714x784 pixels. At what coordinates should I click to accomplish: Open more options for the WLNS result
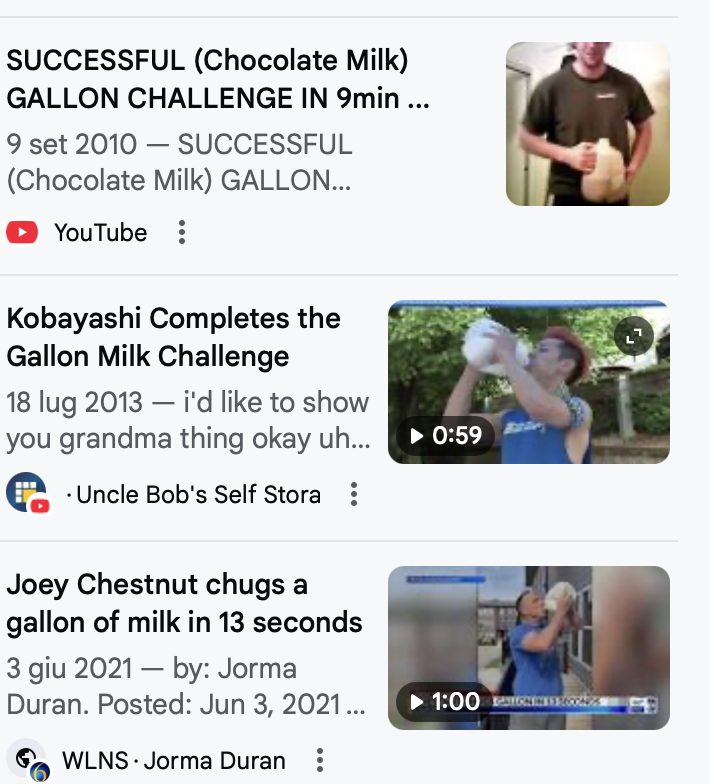[x=319, y=760]
